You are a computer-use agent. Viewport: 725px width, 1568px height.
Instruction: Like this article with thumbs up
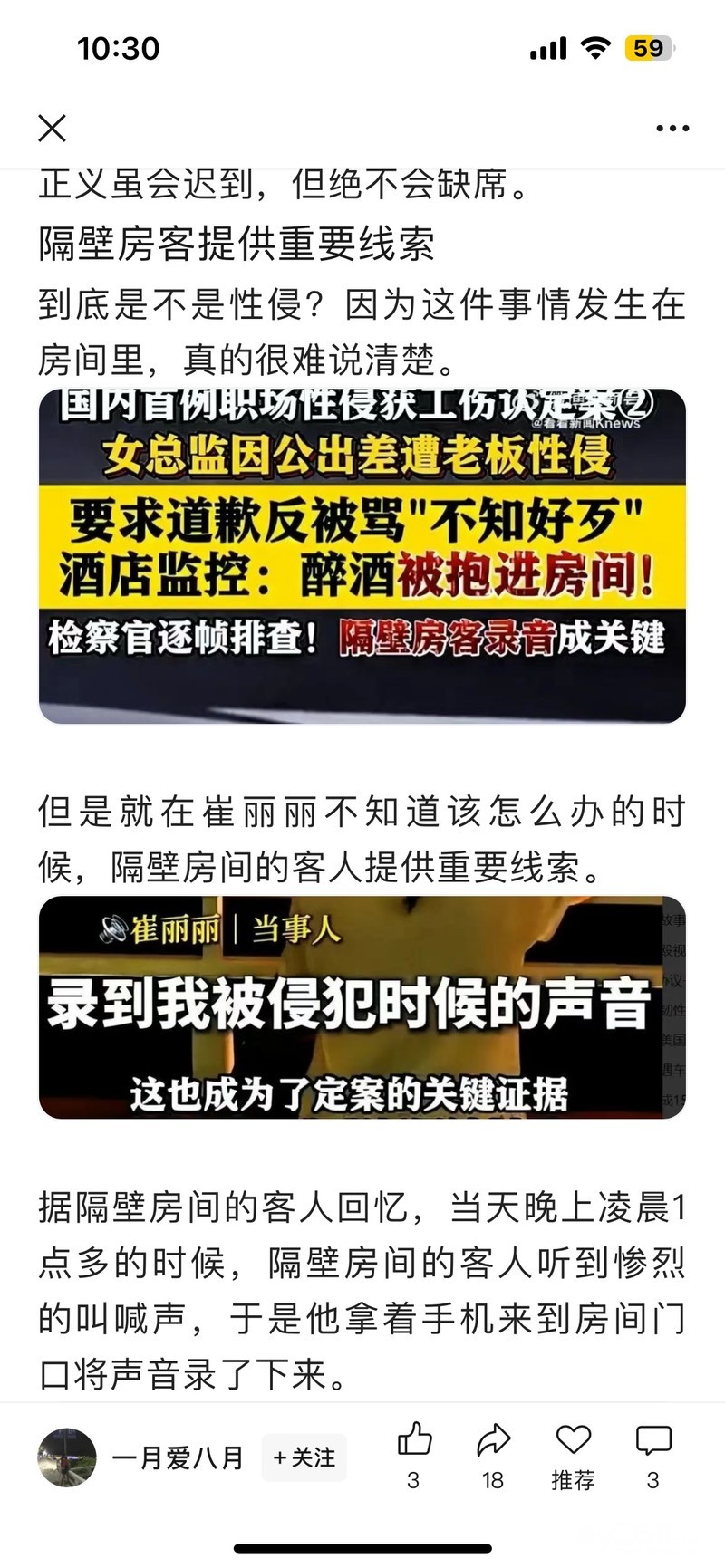(414, 1455)
